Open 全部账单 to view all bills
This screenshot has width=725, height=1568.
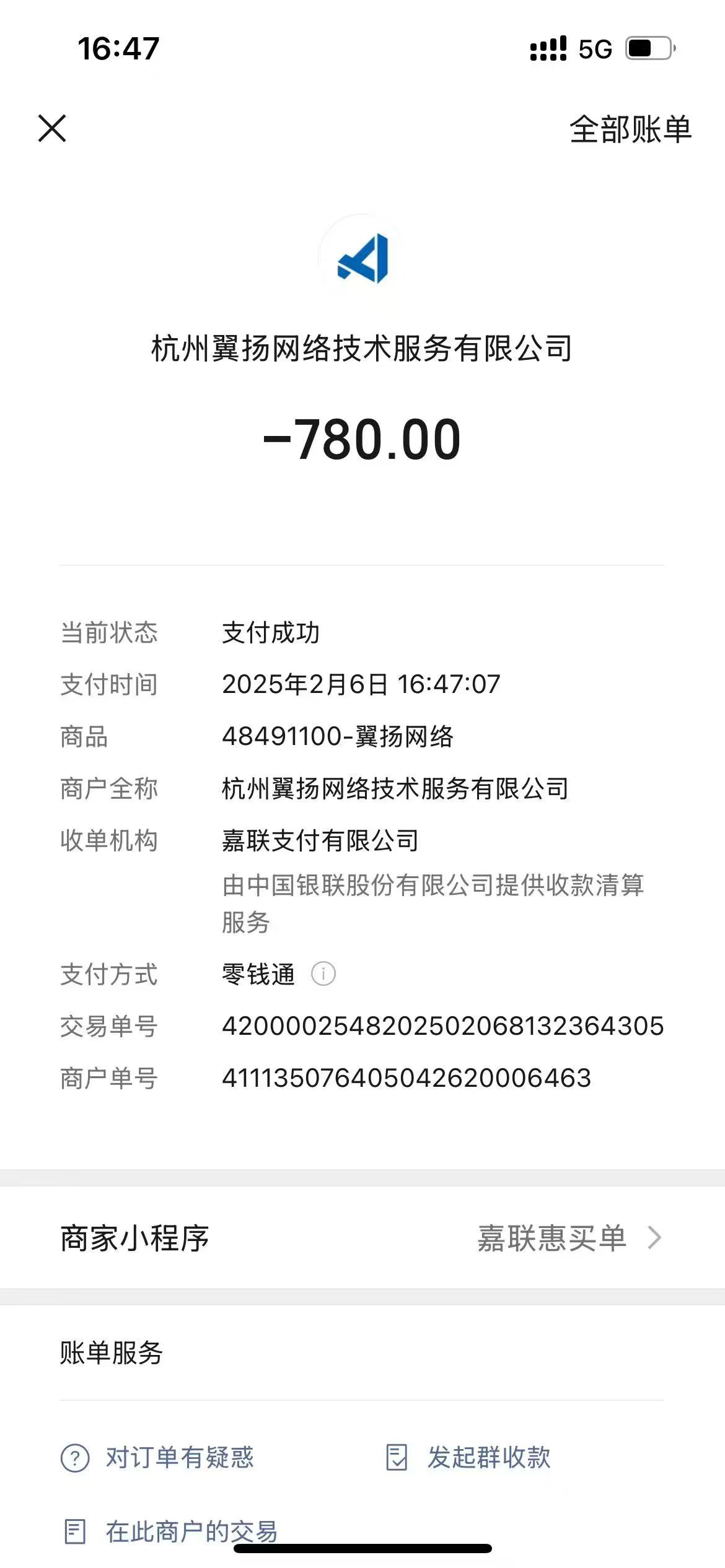tap(630, 129)
